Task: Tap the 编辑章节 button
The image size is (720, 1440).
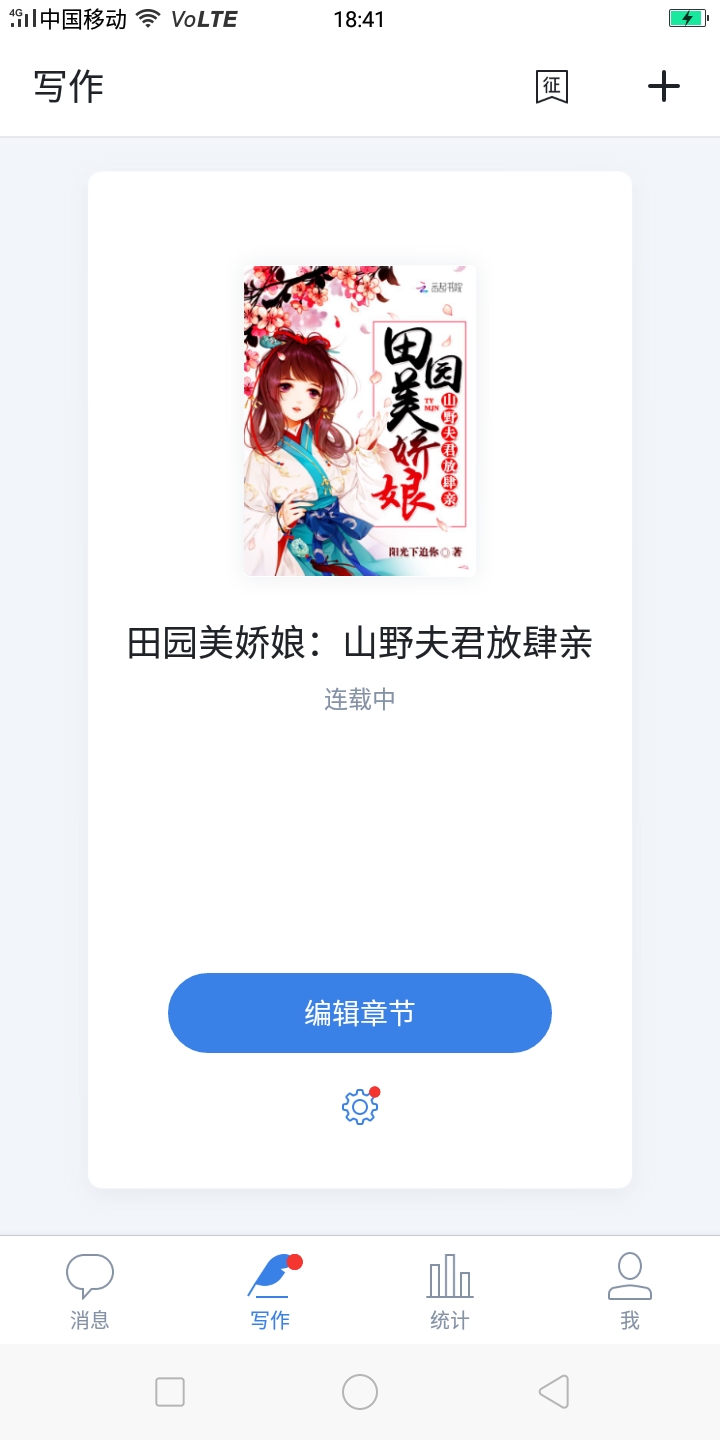Action: tap(360, 1013)
